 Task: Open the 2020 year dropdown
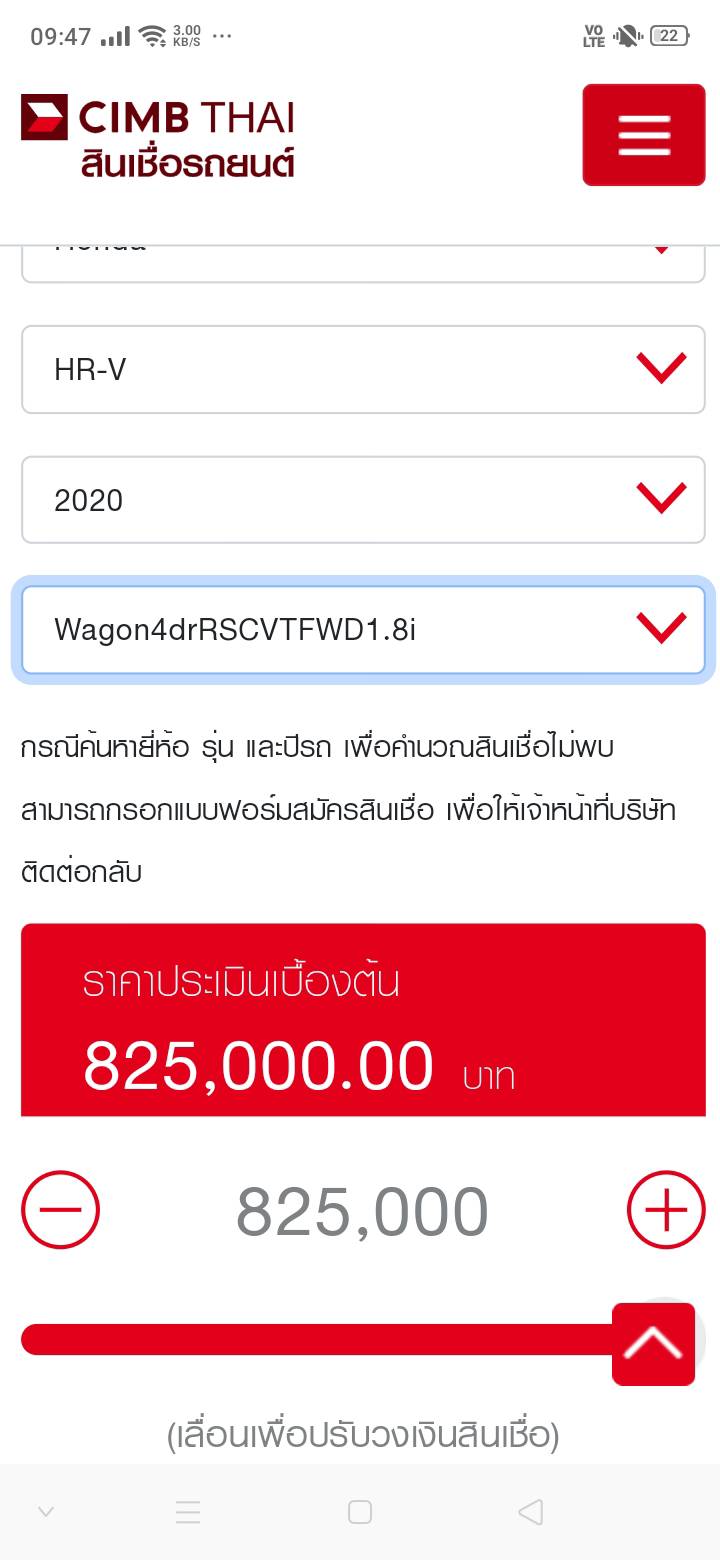[363, 500]
